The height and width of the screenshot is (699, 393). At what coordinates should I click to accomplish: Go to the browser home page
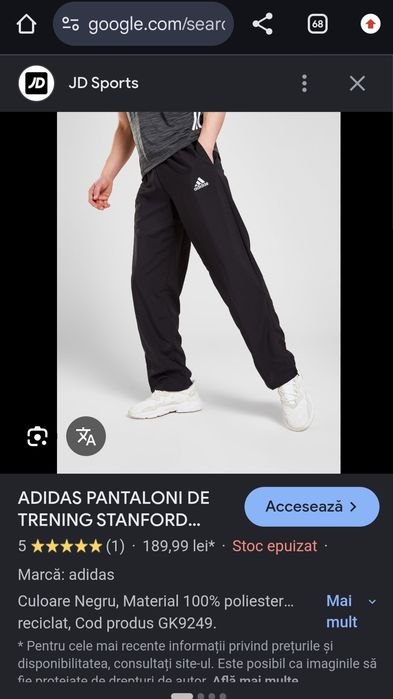pyautogui.click(x=26, y=24)
